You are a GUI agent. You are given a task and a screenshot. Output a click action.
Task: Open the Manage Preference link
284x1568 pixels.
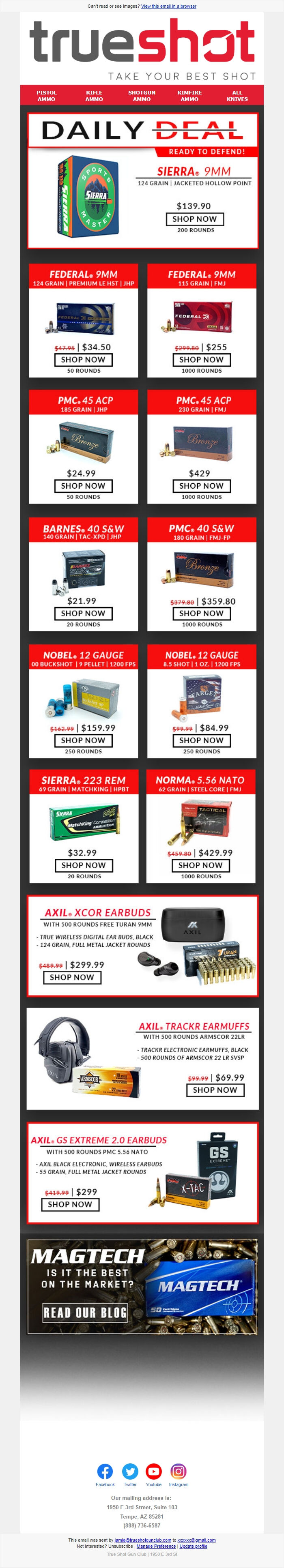pyautogui.click(x=156, y=1545)
